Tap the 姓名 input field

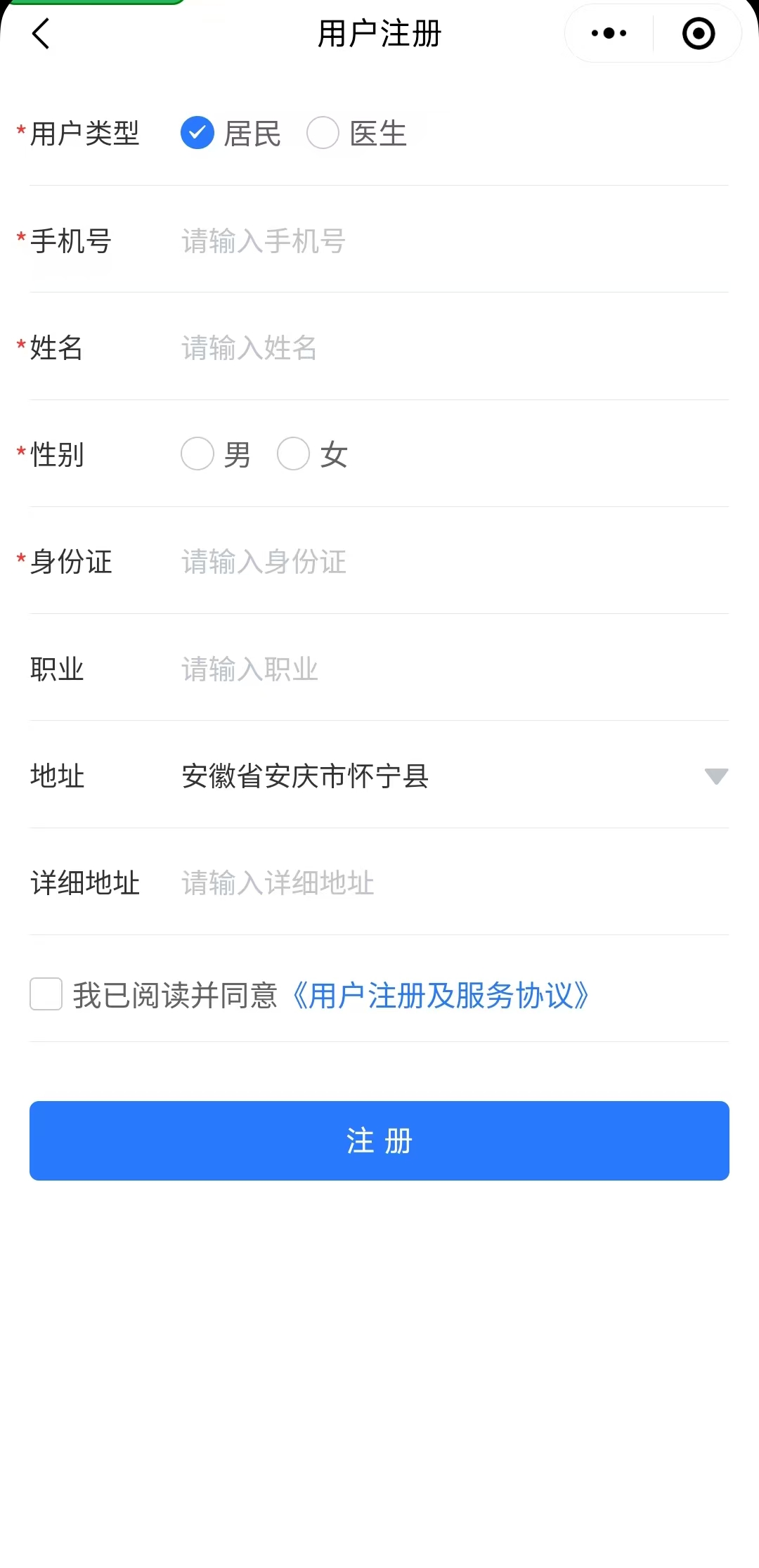[x=450, y=348]
